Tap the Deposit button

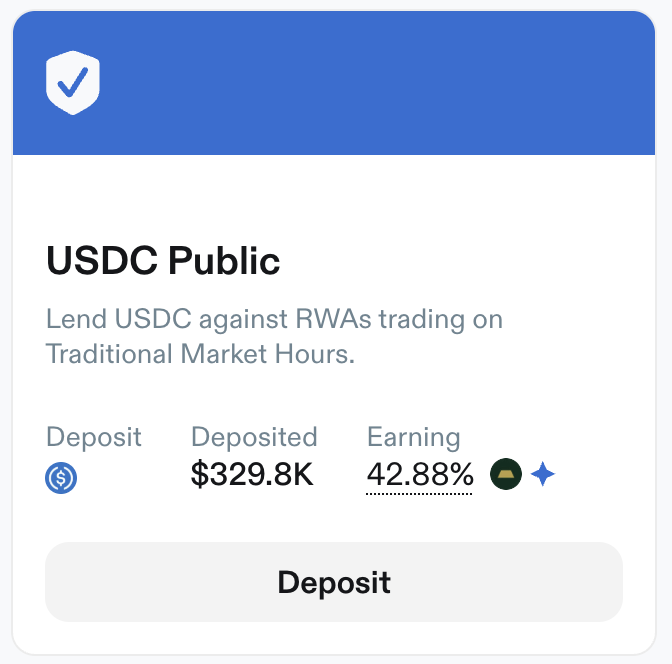point(334,582)
